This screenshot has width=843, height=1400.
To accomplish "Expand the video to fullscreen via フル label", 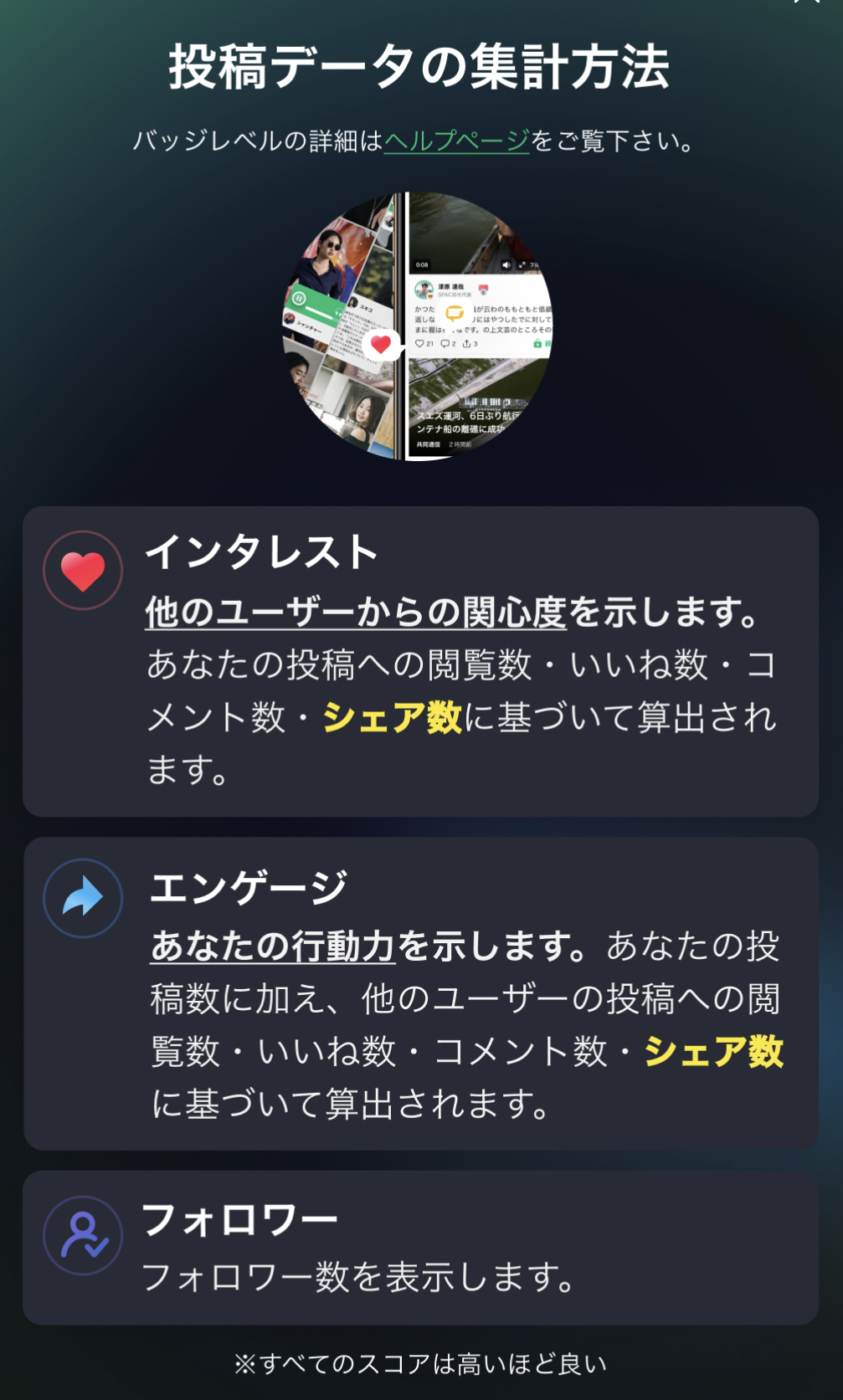I will [534, 264].
